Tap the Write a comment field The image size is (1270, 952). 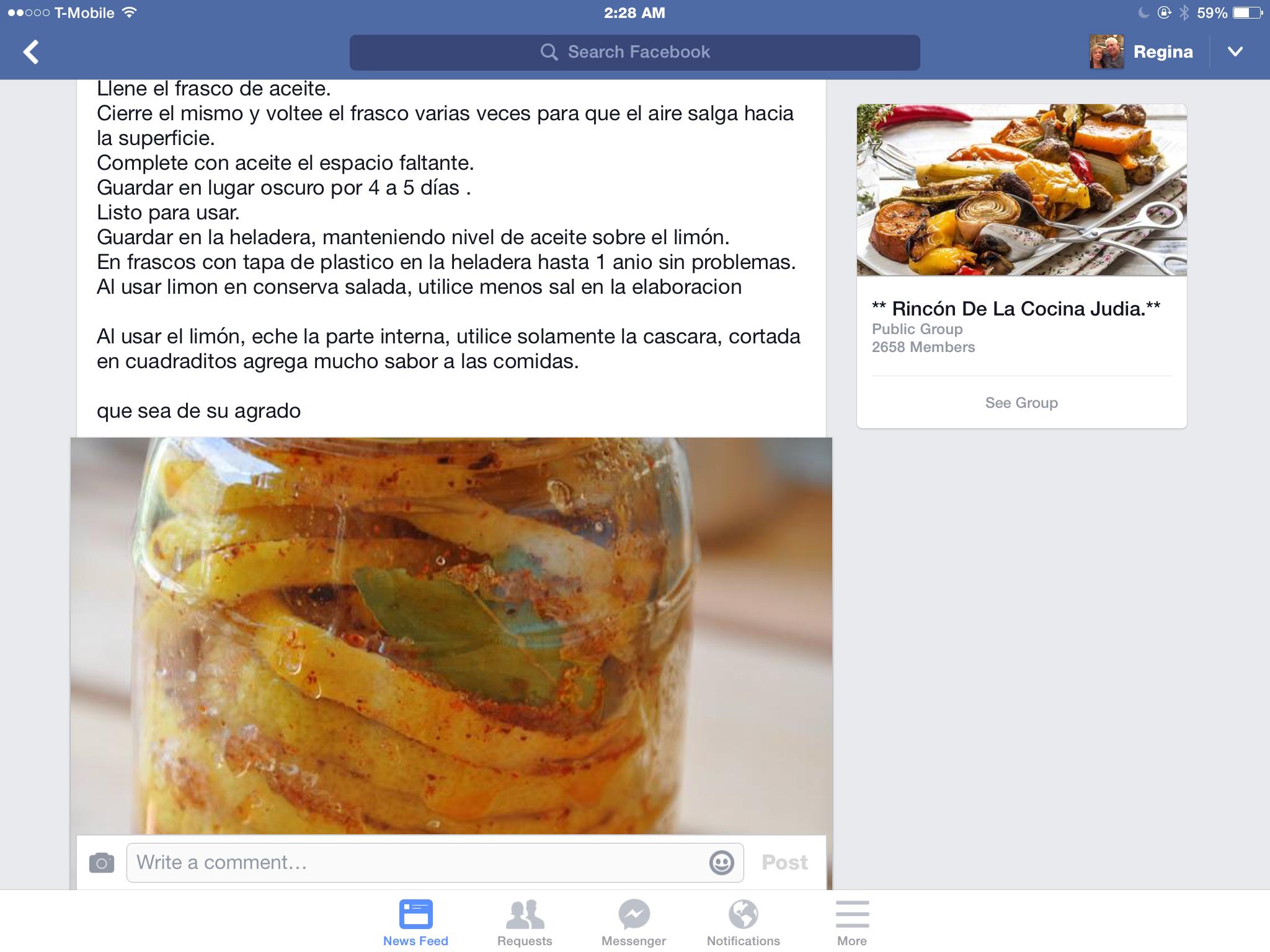pos(415,863)
